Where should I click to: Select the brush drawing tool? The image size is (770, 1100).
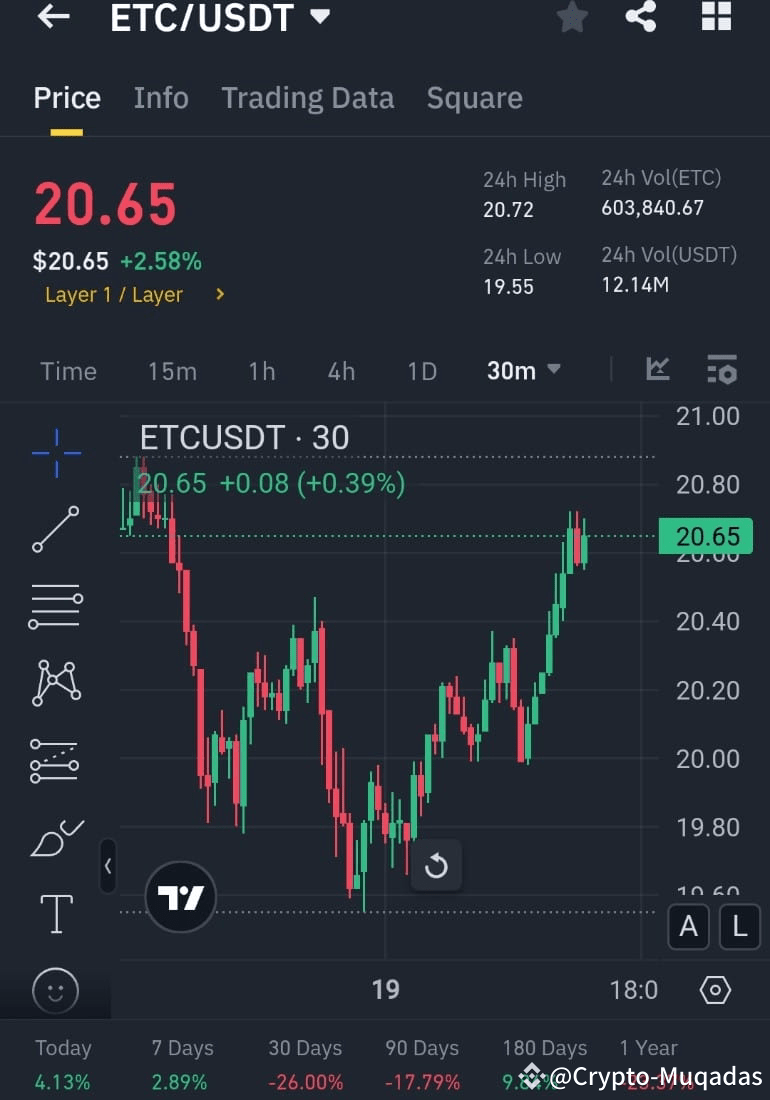pos(55,838)
